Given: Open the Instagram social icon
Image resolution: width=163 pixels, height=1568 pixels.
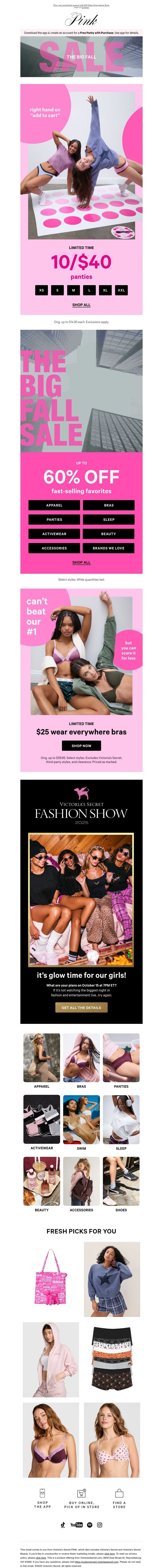Looking at the screenshot, I should tap(100, 1525).
